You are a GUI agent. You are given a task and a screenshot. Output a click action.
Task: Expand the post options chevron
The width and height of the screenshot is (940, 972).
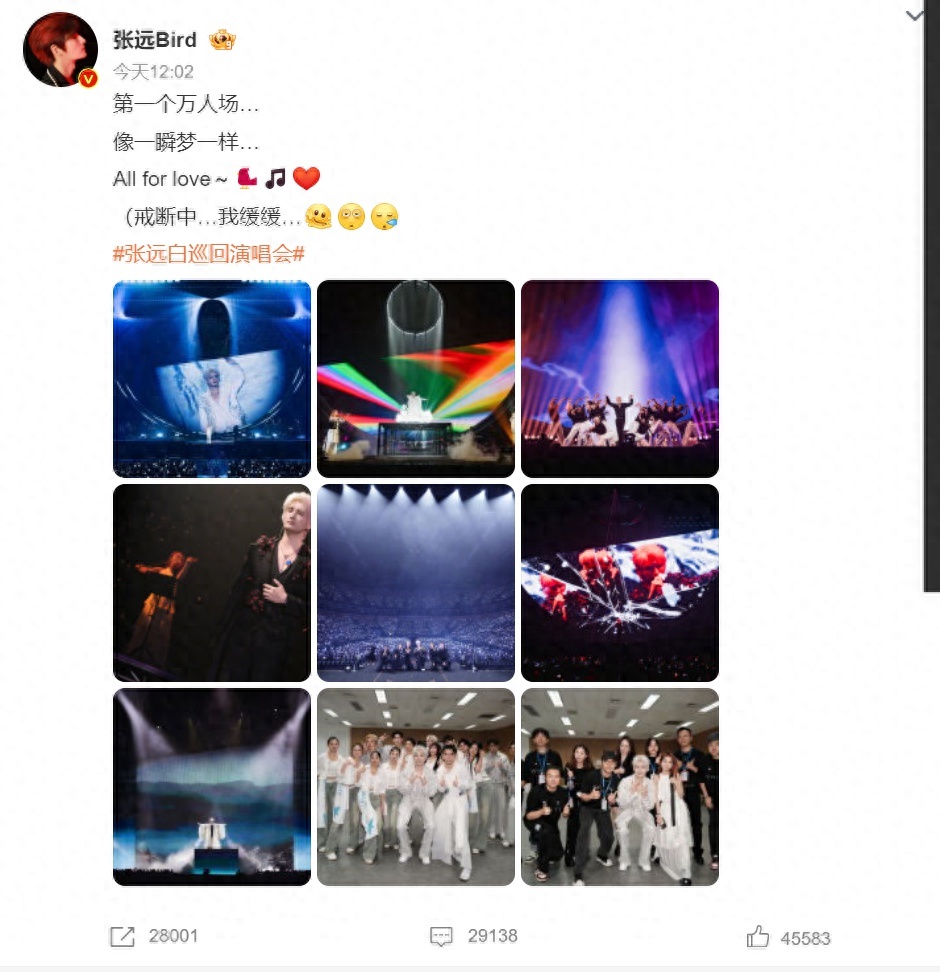click(x=914, y=16)
